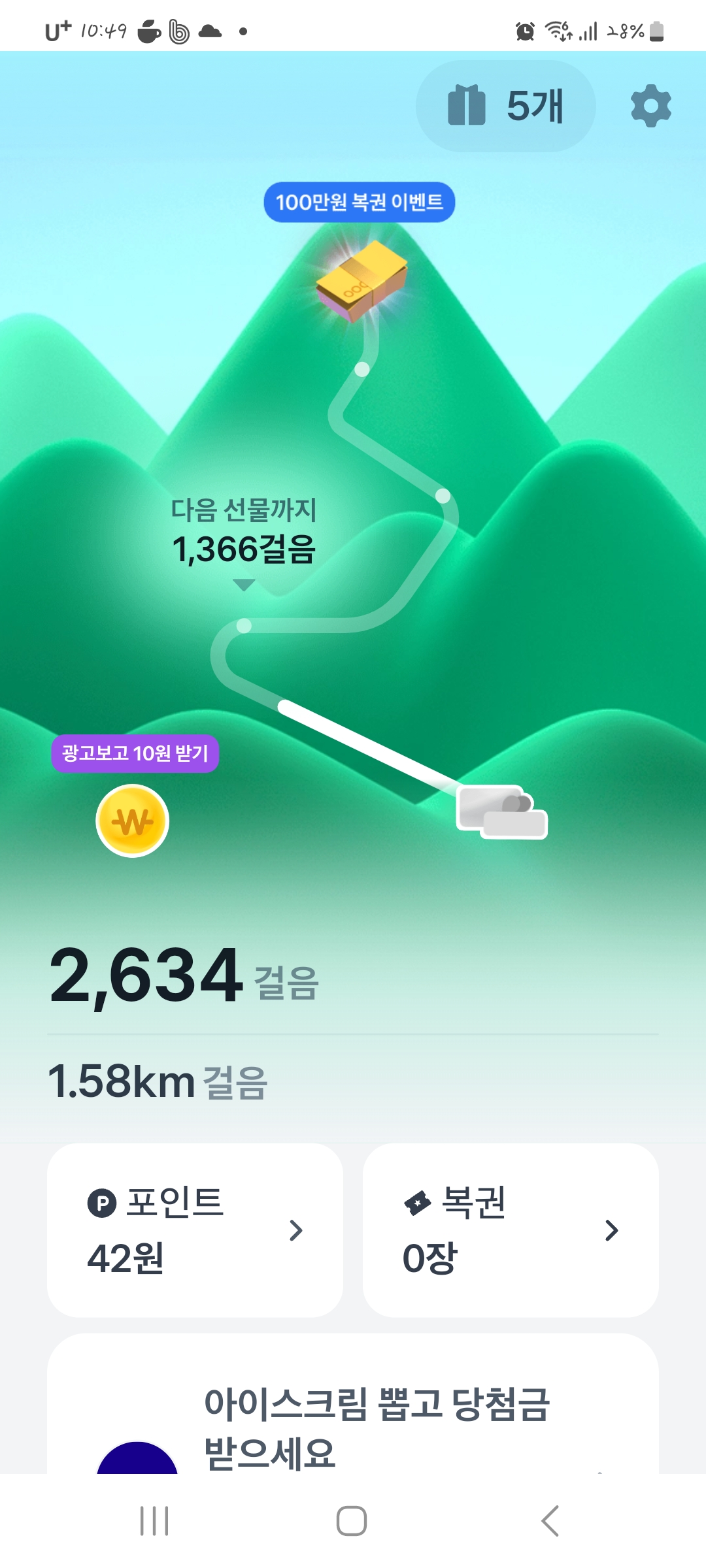Open the 100만원 복권 이벤트 banner
This screenshot has width=706, height=1568.
click(359, 202)
